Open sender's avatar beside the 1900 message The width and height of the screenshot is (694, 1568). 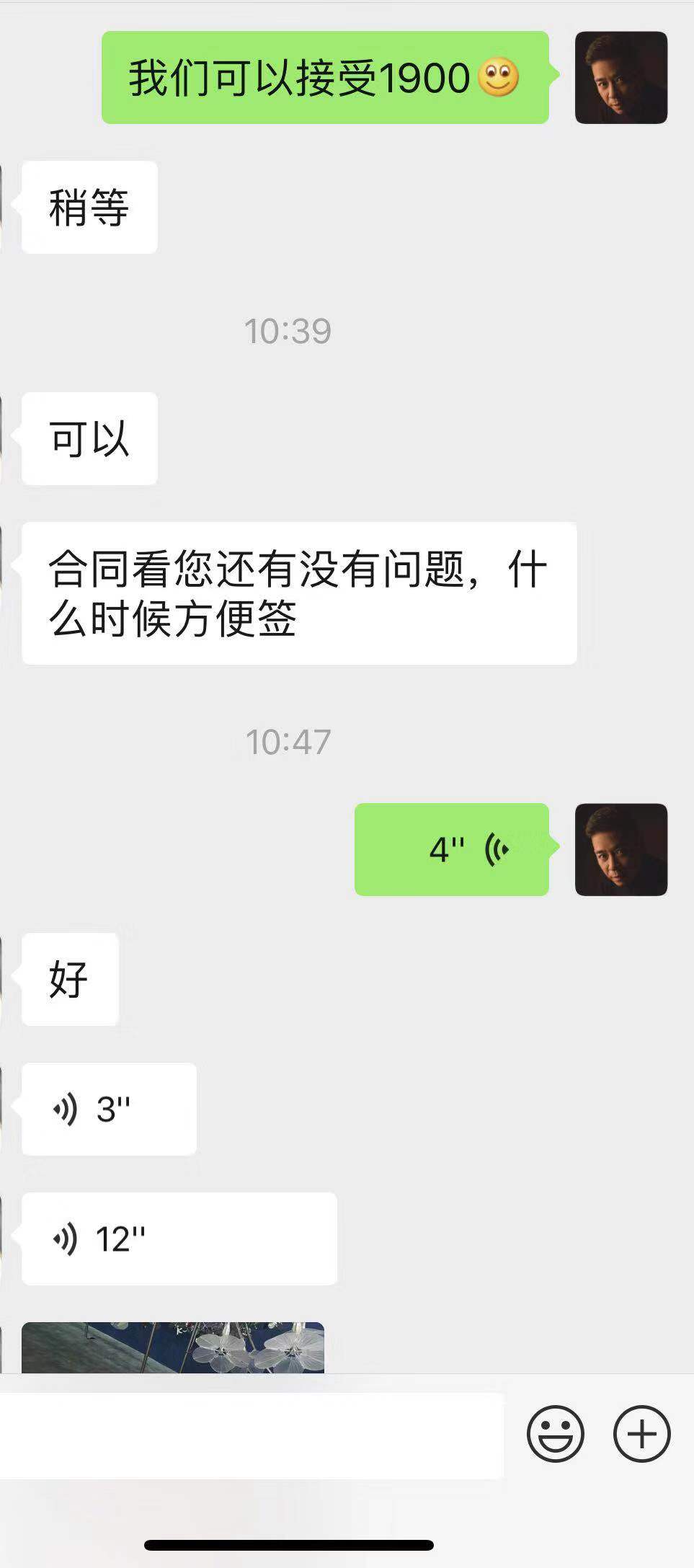coord(620,77)
